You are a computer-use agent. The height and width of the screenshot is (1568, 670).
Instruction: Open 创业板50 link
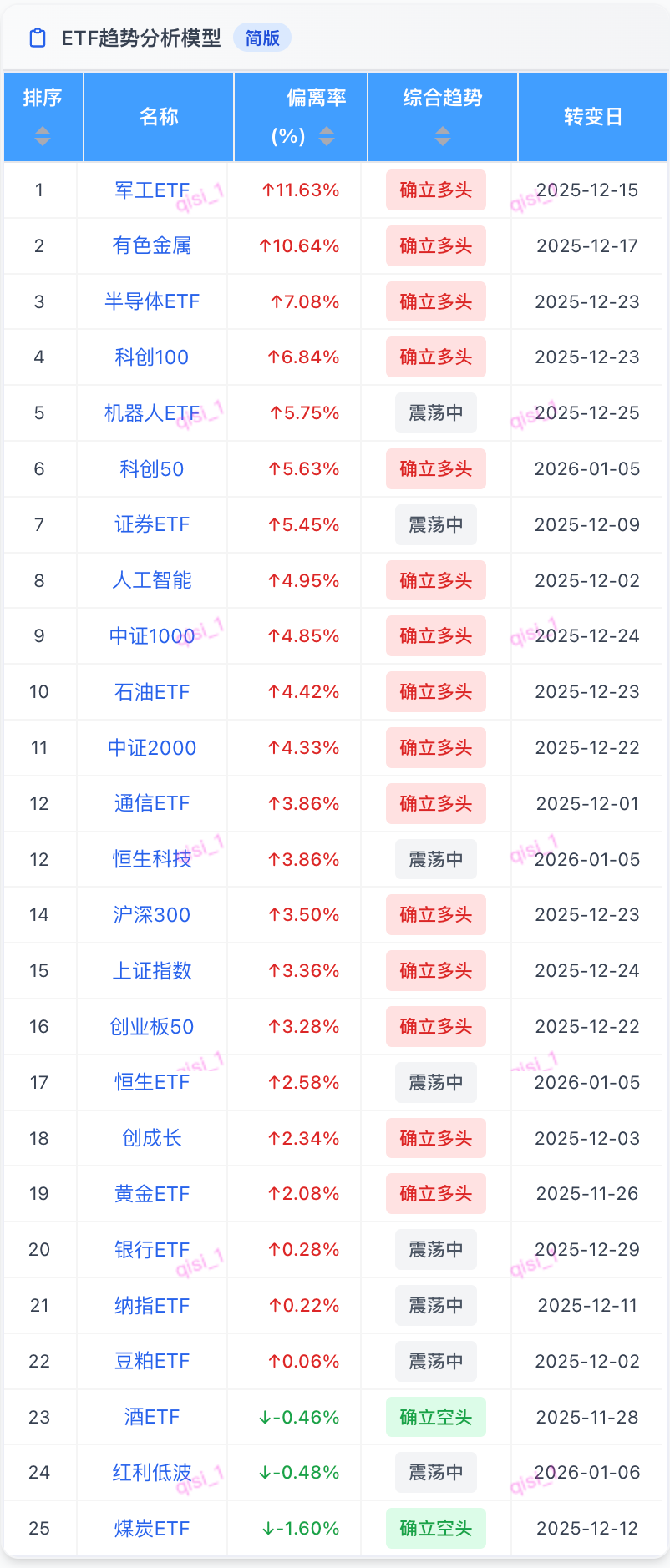pos(151,1027)
